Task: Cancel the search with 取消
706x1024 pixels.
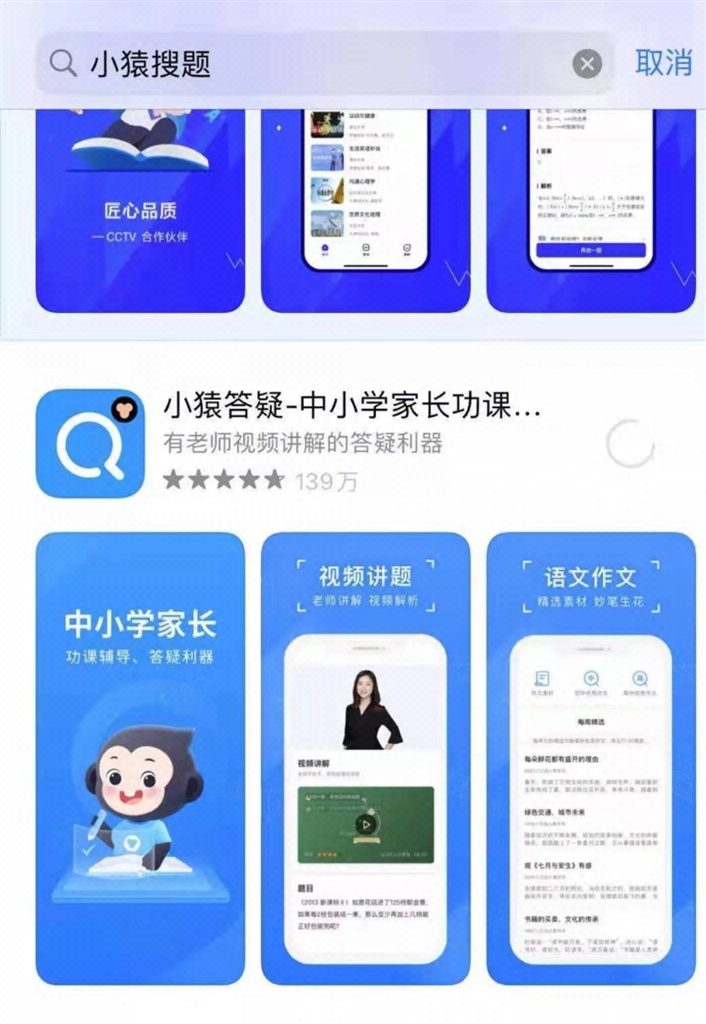Action: click(x=663, y=63)
